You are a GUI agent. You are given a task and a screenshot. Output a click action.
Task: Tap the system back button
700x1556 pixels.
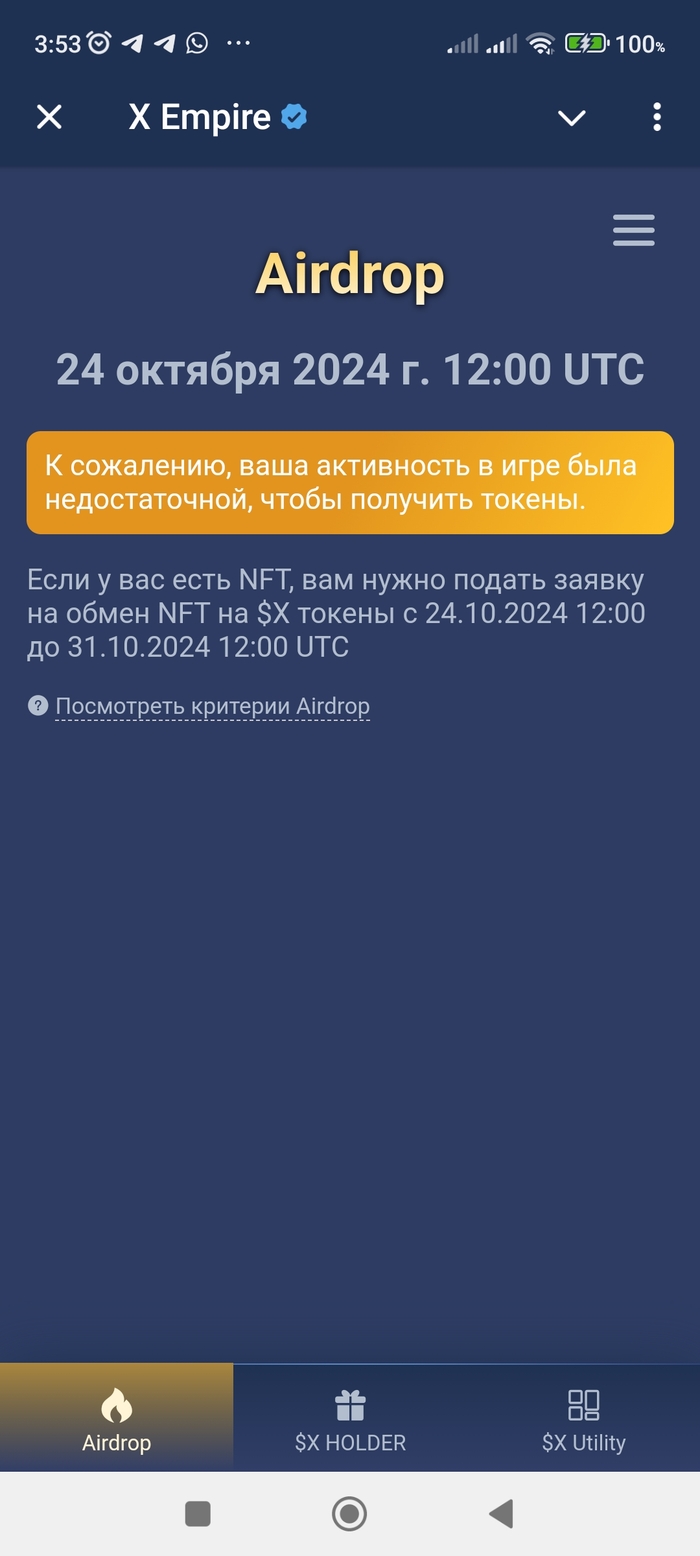501,1513
